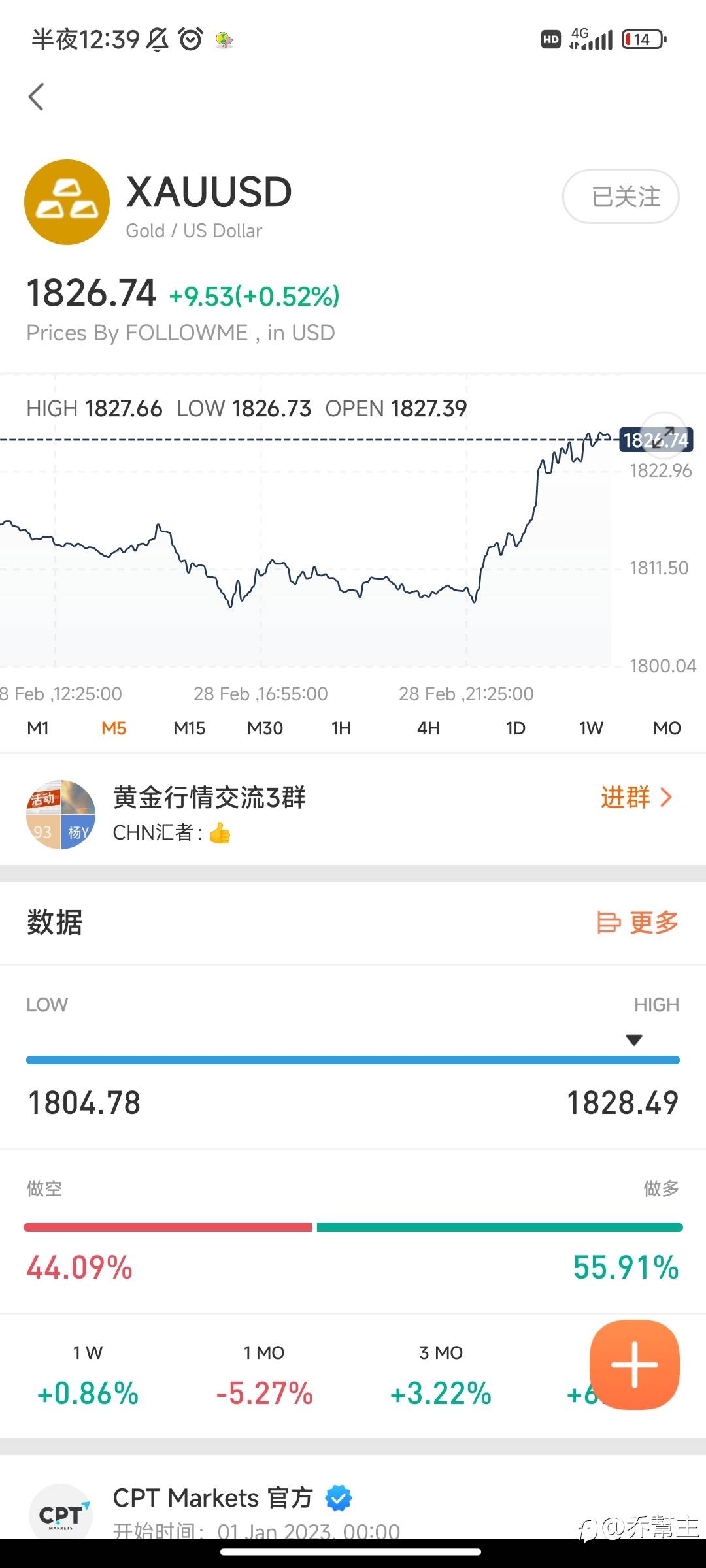Select the M5 timeframe
This screenshot has height=1568, width=706.
point(114,728)
